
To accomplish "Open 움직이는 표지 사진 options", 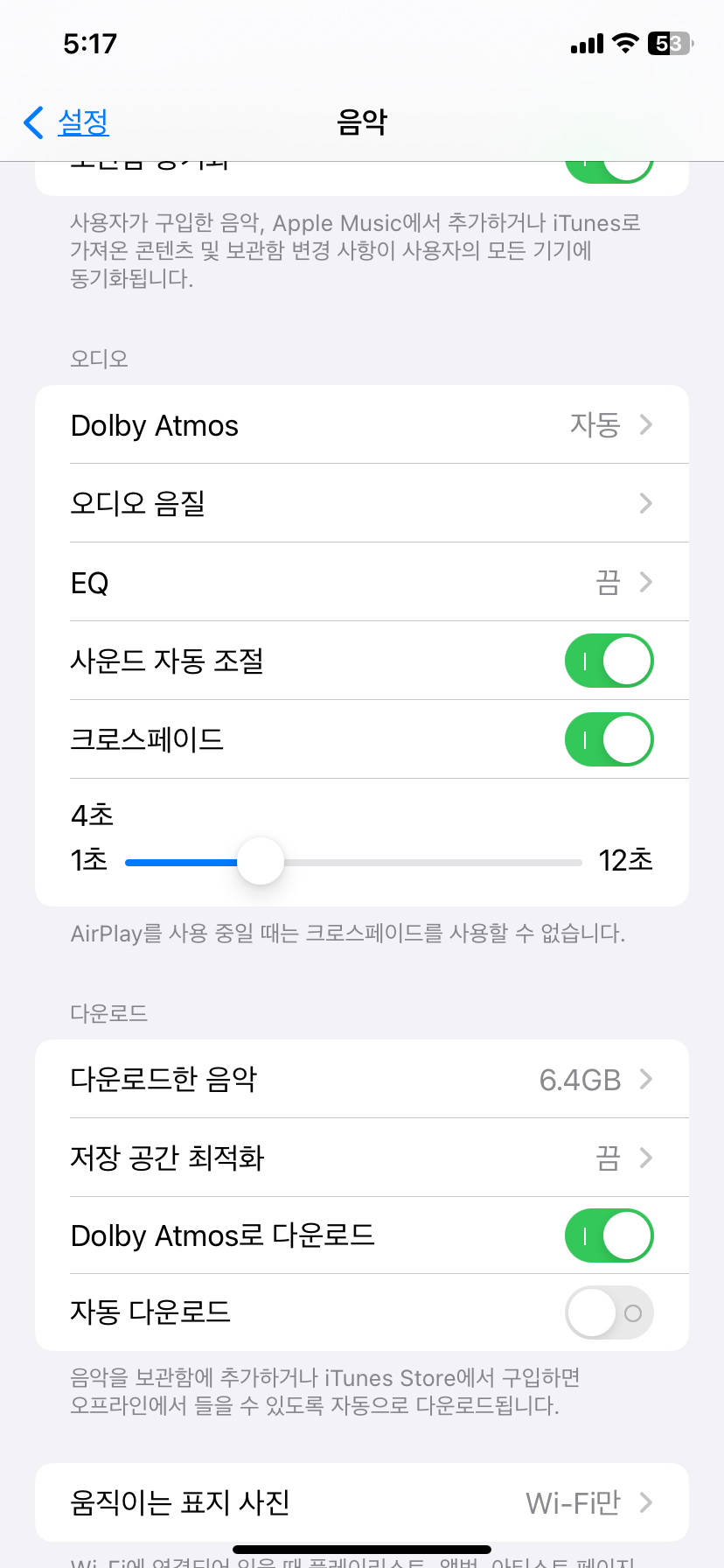I will pos(362,1502).
